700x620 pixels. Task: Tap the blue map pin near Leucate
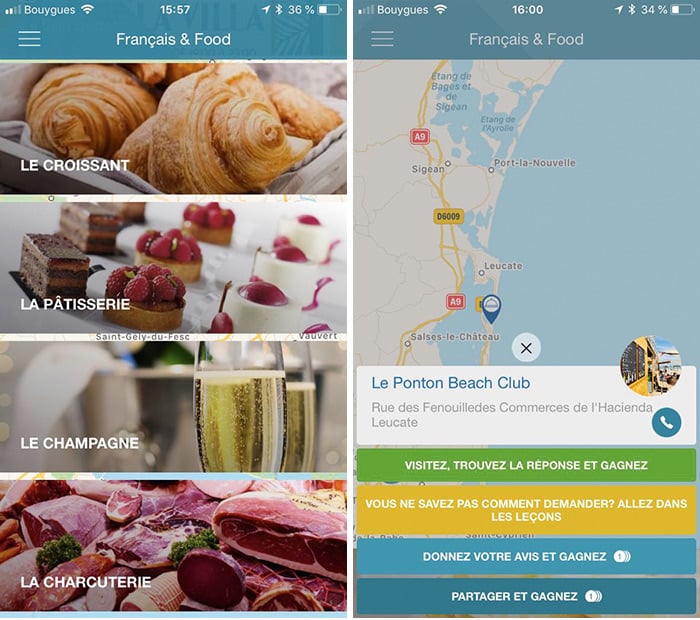[x=491, y=309]
